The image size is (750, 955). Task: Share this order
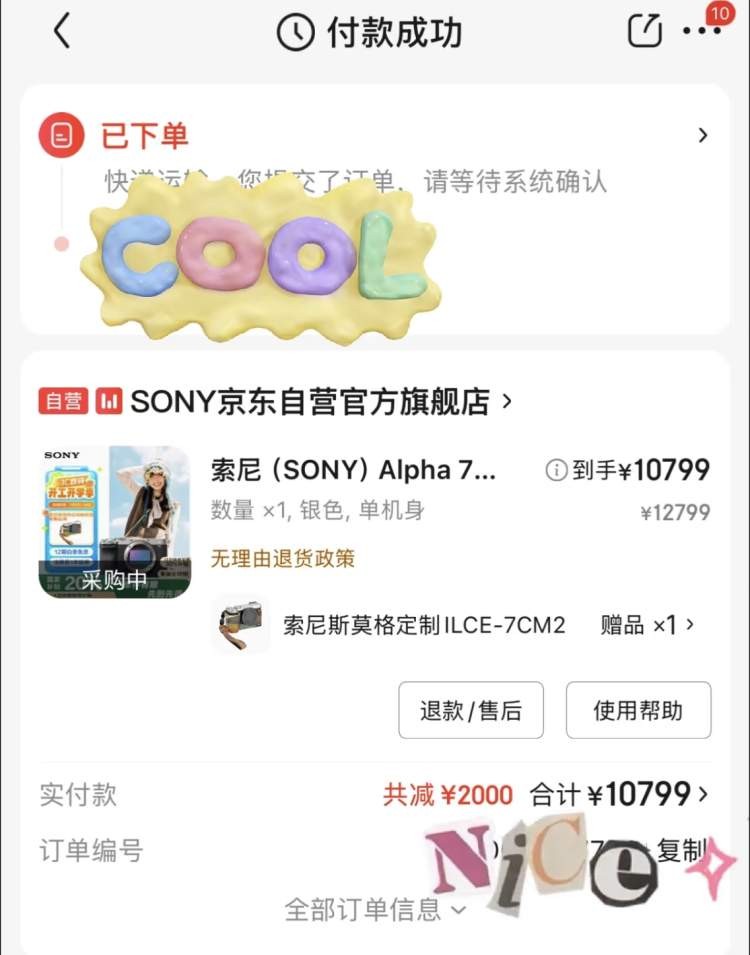(644, 32)
